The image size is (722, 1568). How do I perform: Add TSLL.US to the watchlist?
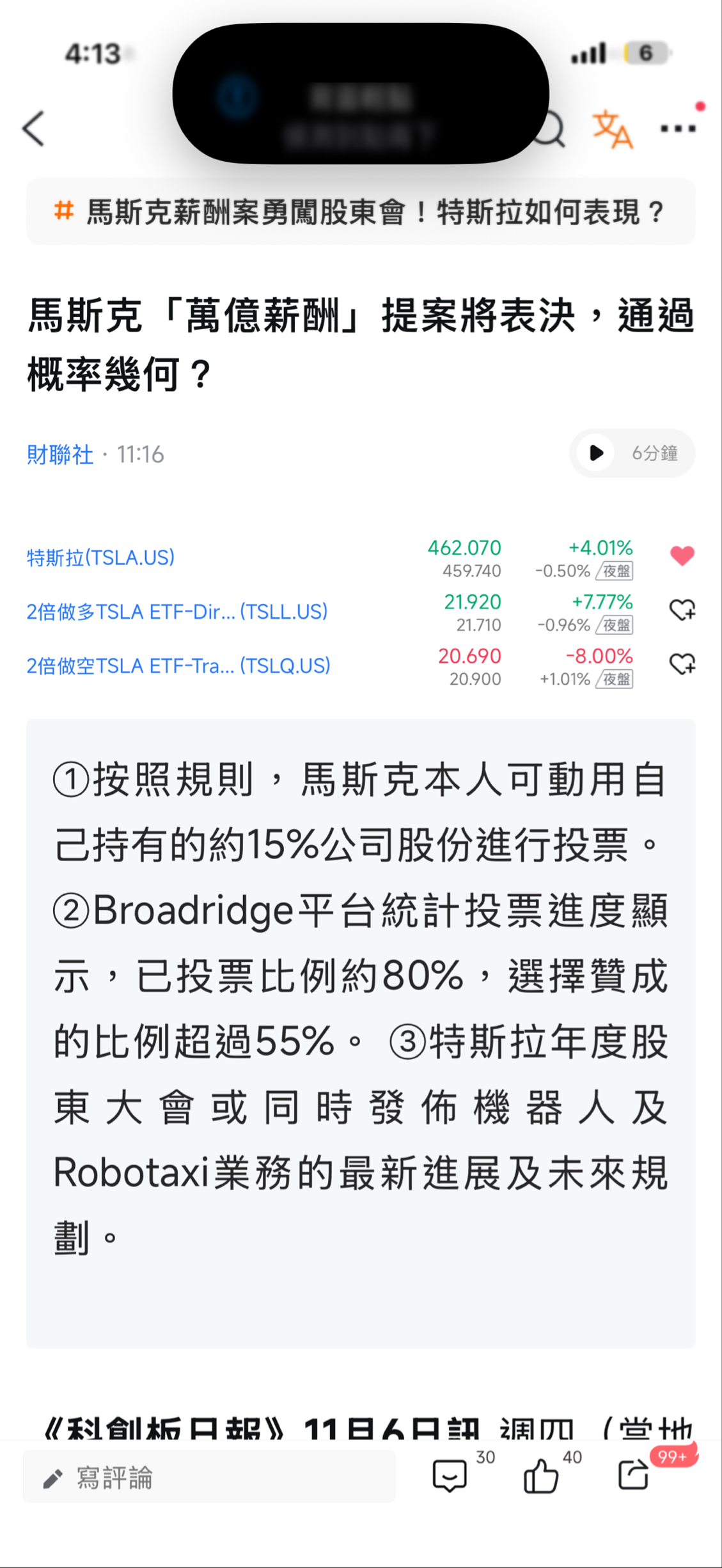pyautogui.click(x=682, y=610)
